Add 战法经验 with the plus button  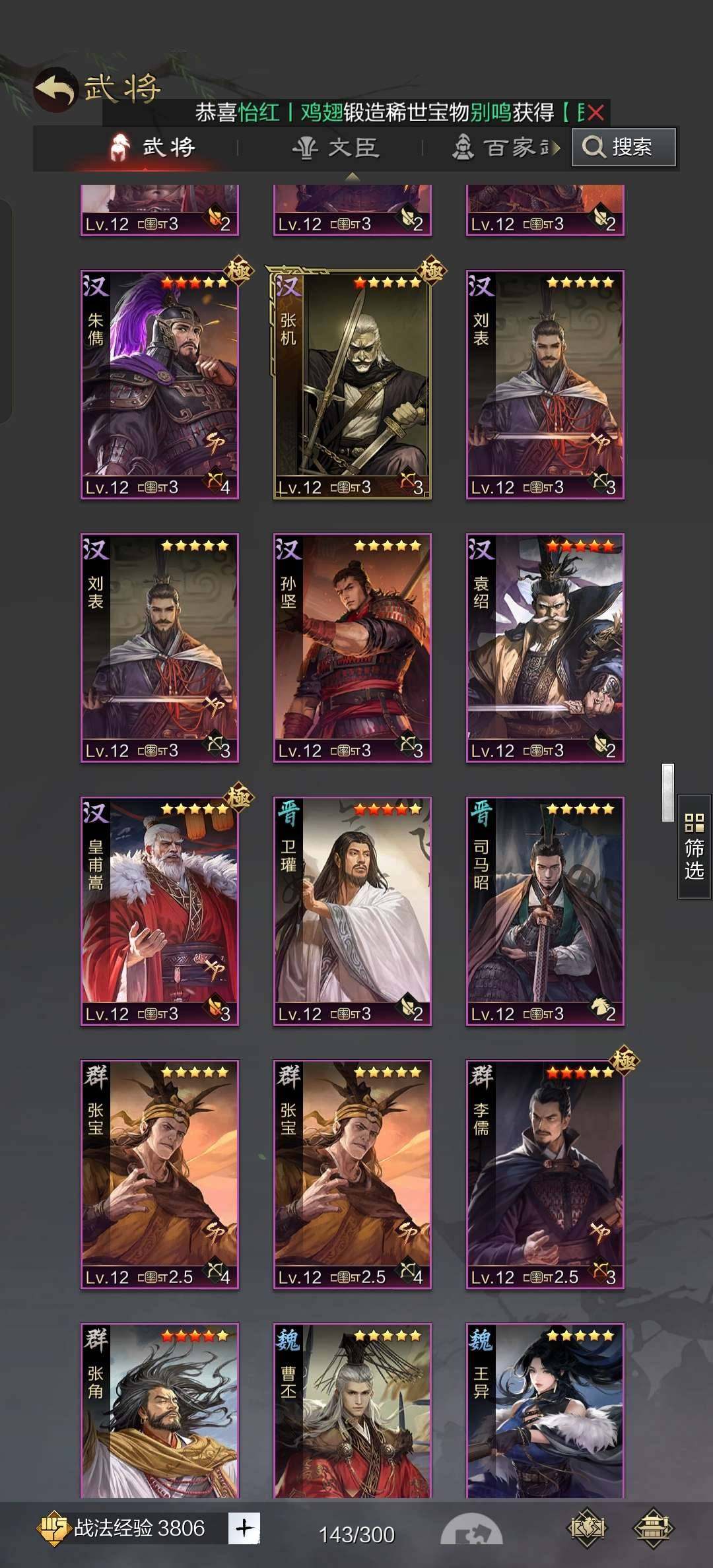(244, 1528)
